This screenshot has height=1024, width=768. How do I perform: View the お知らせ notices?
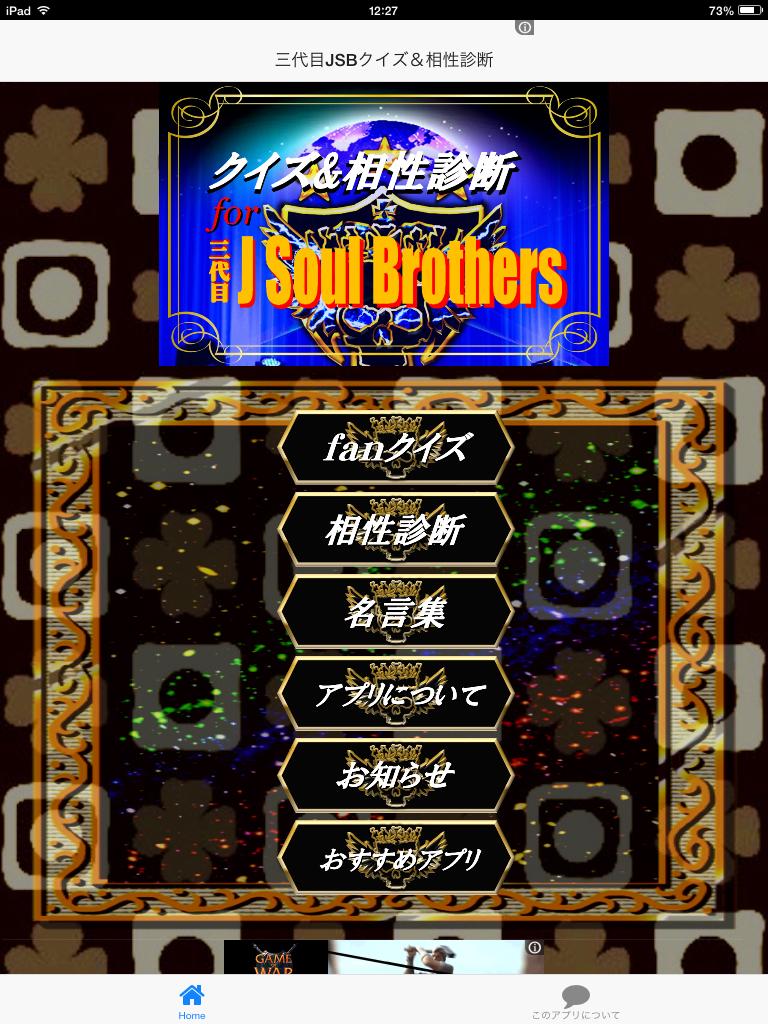click(396, 775)
